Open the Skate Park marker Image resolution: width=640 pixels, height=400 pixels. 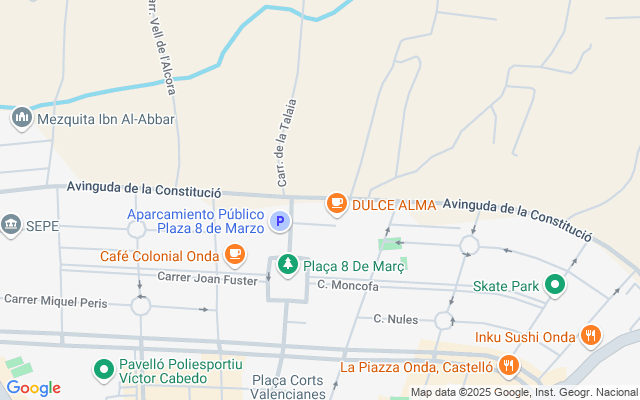pyautogui.click(x=556, y=286)
